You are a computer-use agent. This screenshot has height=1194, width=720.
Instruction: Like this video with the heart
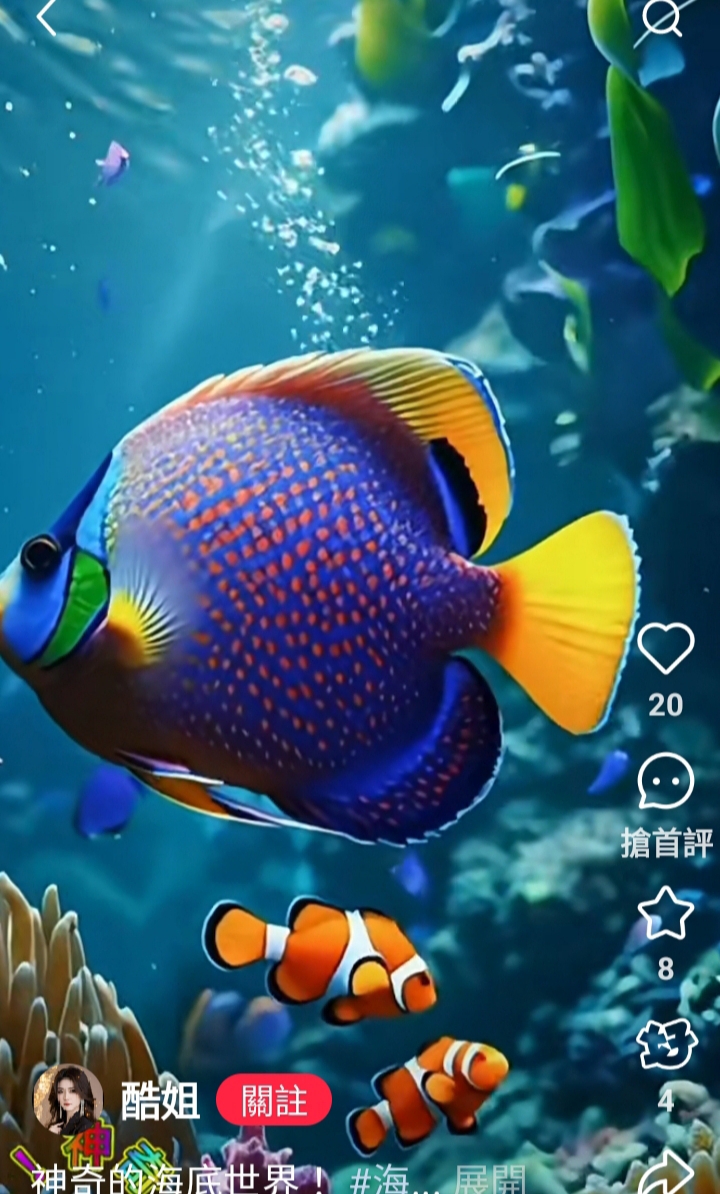666,649
